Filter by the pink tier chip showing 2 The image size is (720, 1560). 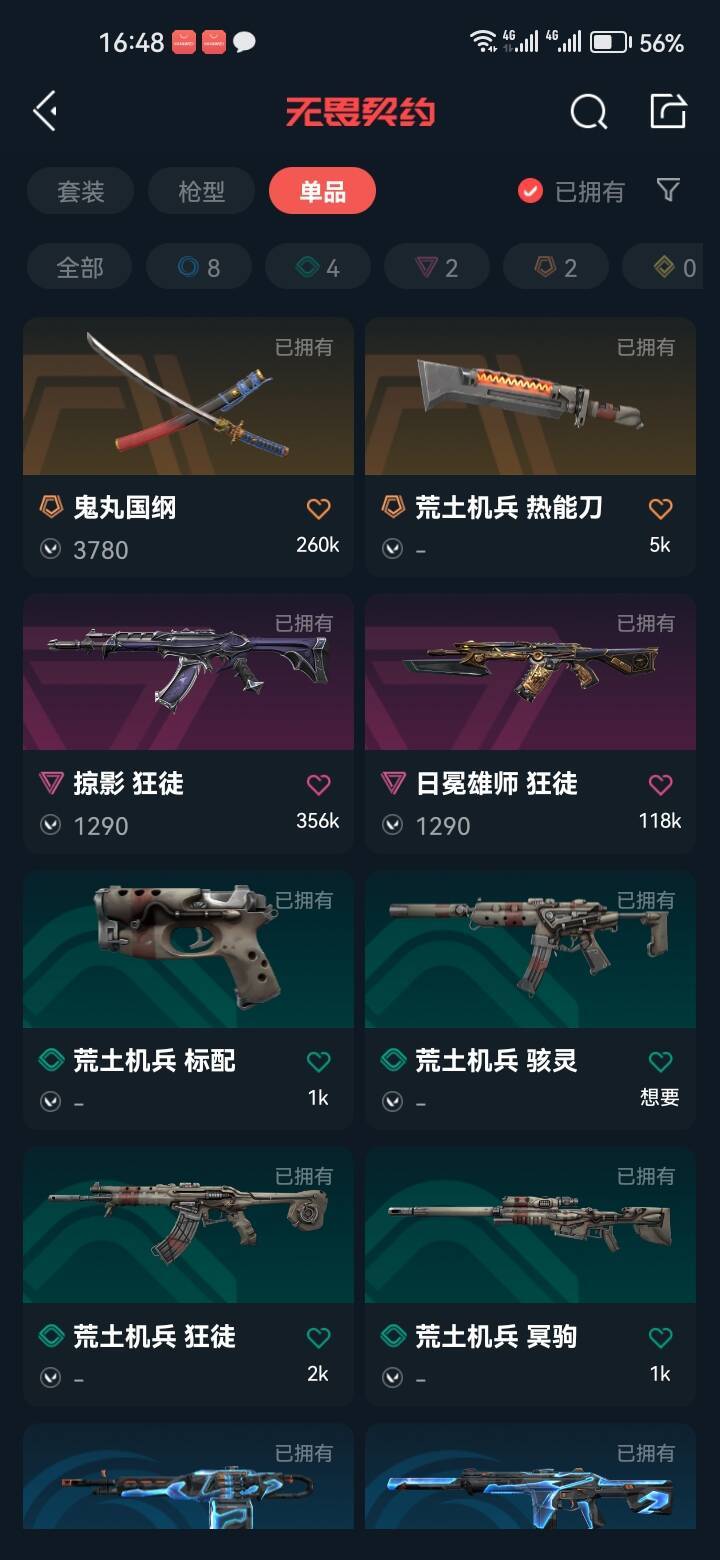pos(436,268)
